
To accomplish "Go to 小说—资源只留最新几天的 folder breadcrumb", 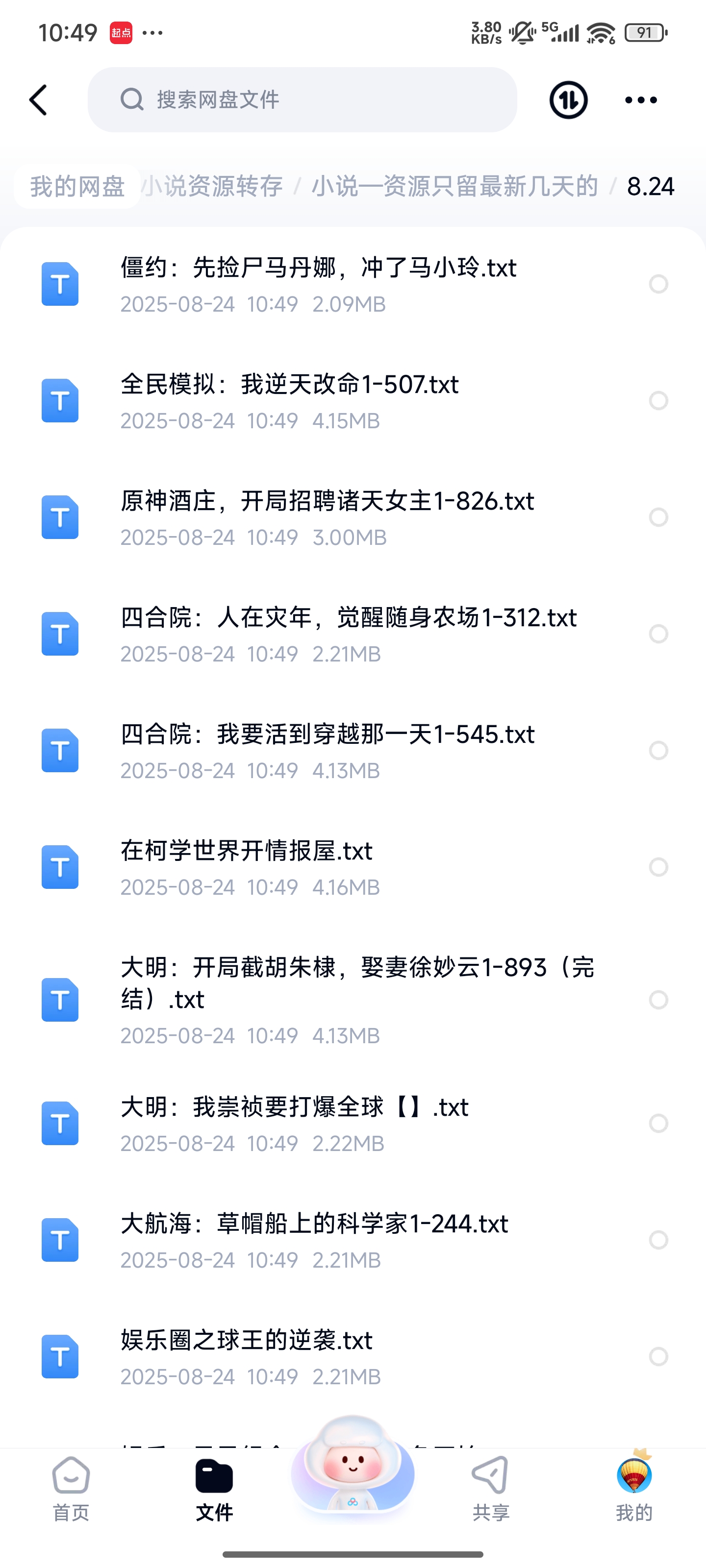I will (x=454, y=186).
